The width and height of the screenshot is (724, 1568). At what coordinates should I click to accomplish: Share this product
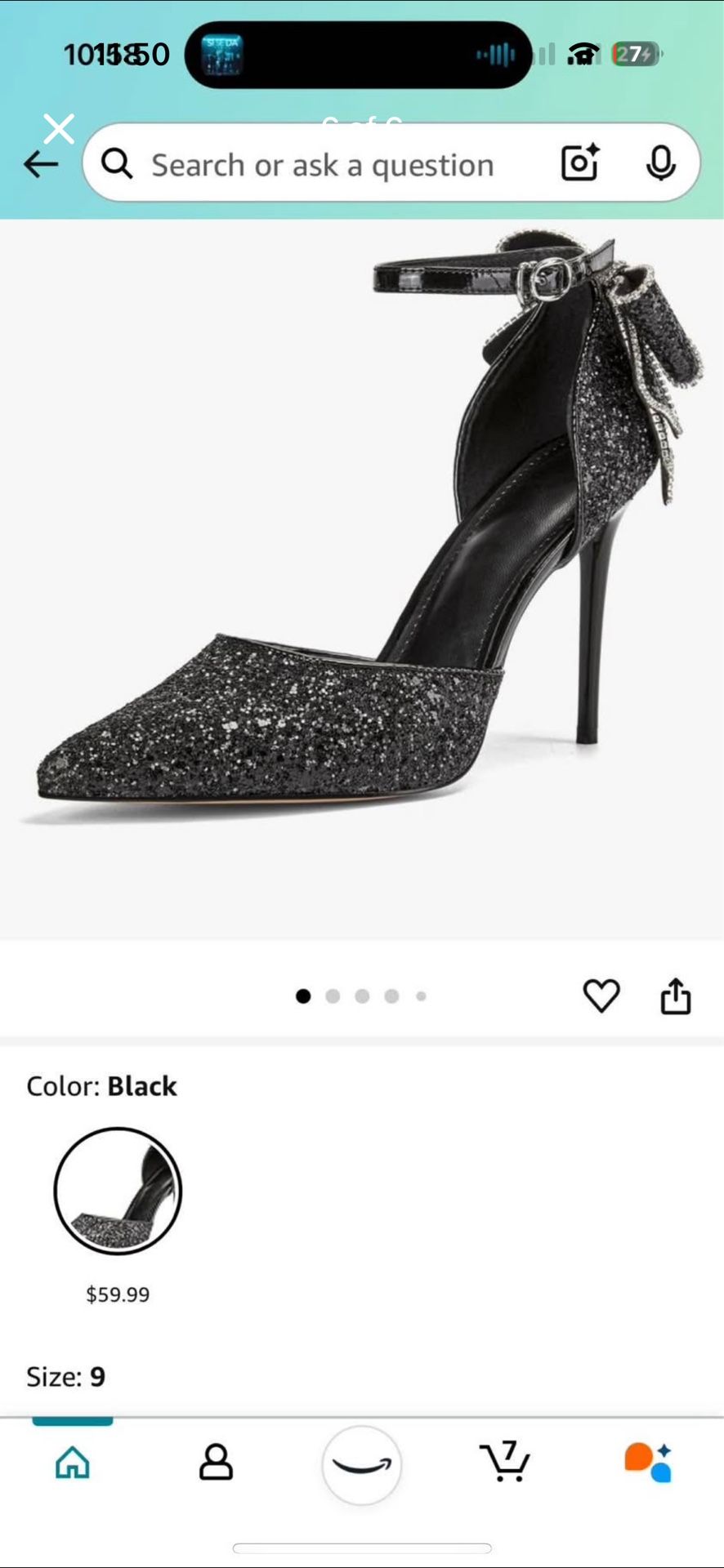click(x=676, y=996)
